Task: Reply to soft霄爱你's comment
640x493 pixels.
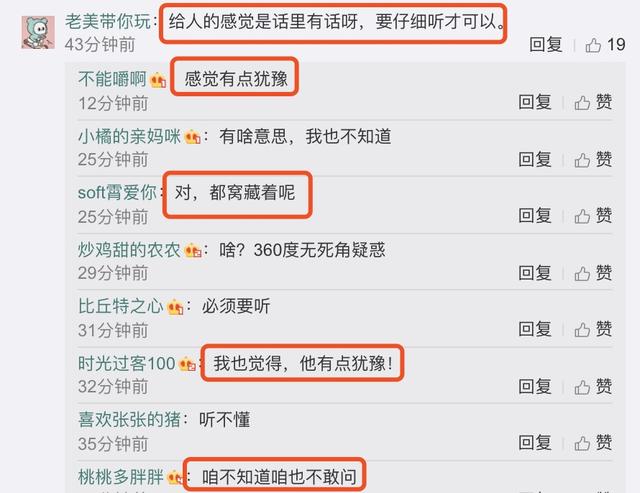Action: [x=535, y=215]
